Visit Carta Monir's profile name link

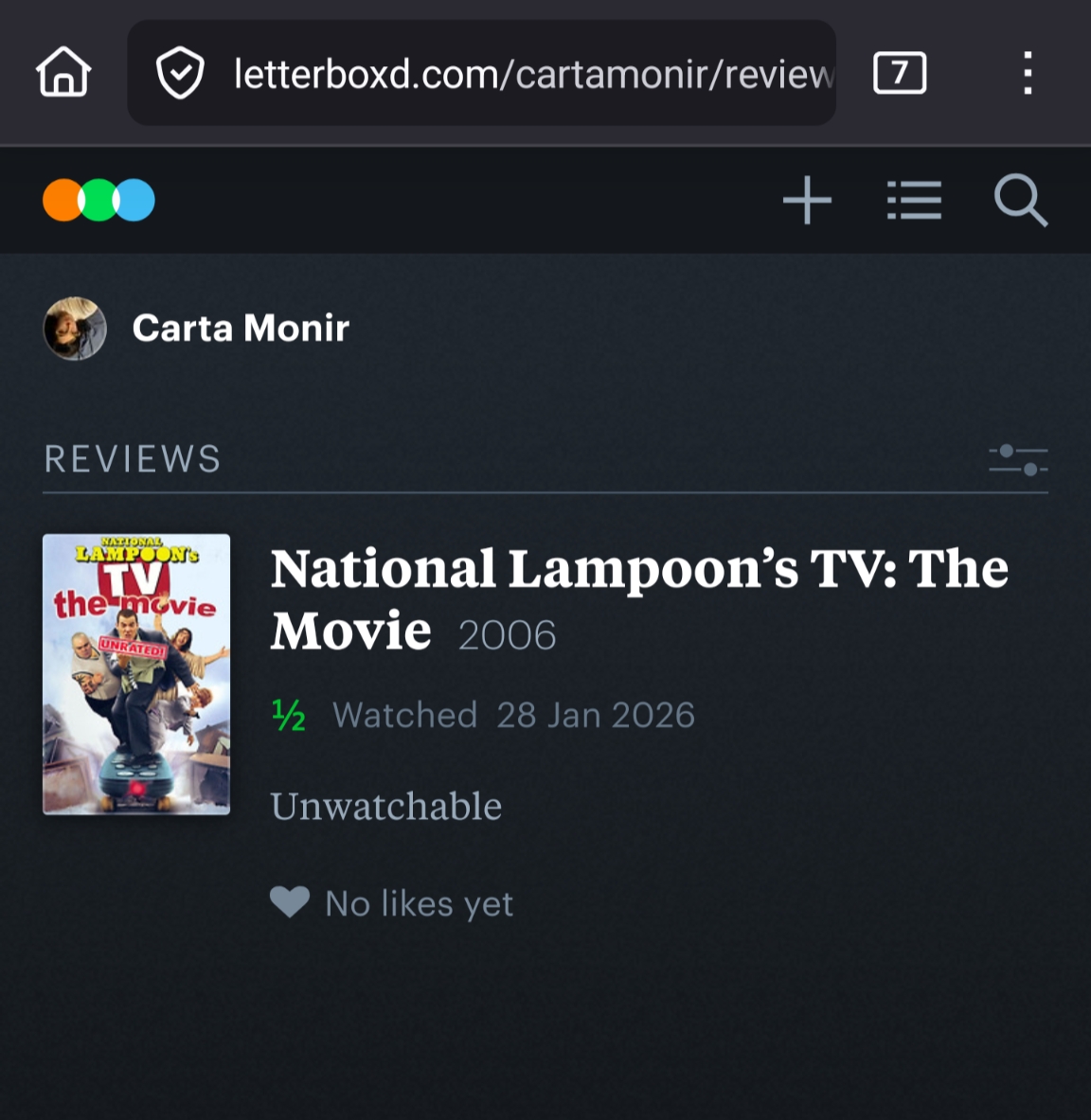tap(241, 329)
